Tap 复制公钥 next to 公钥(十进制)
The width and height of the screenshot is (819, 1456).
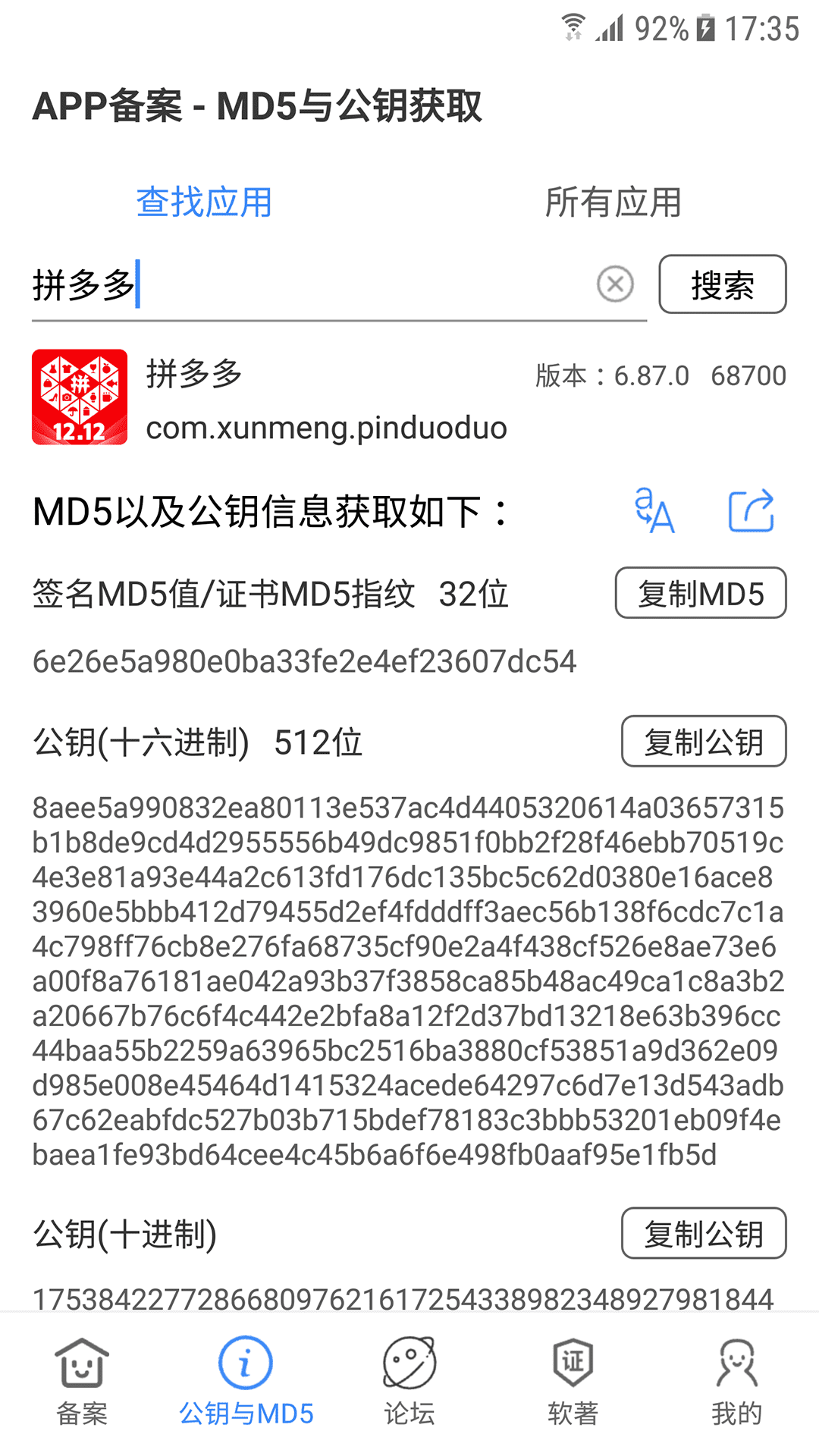(703, 1233)
